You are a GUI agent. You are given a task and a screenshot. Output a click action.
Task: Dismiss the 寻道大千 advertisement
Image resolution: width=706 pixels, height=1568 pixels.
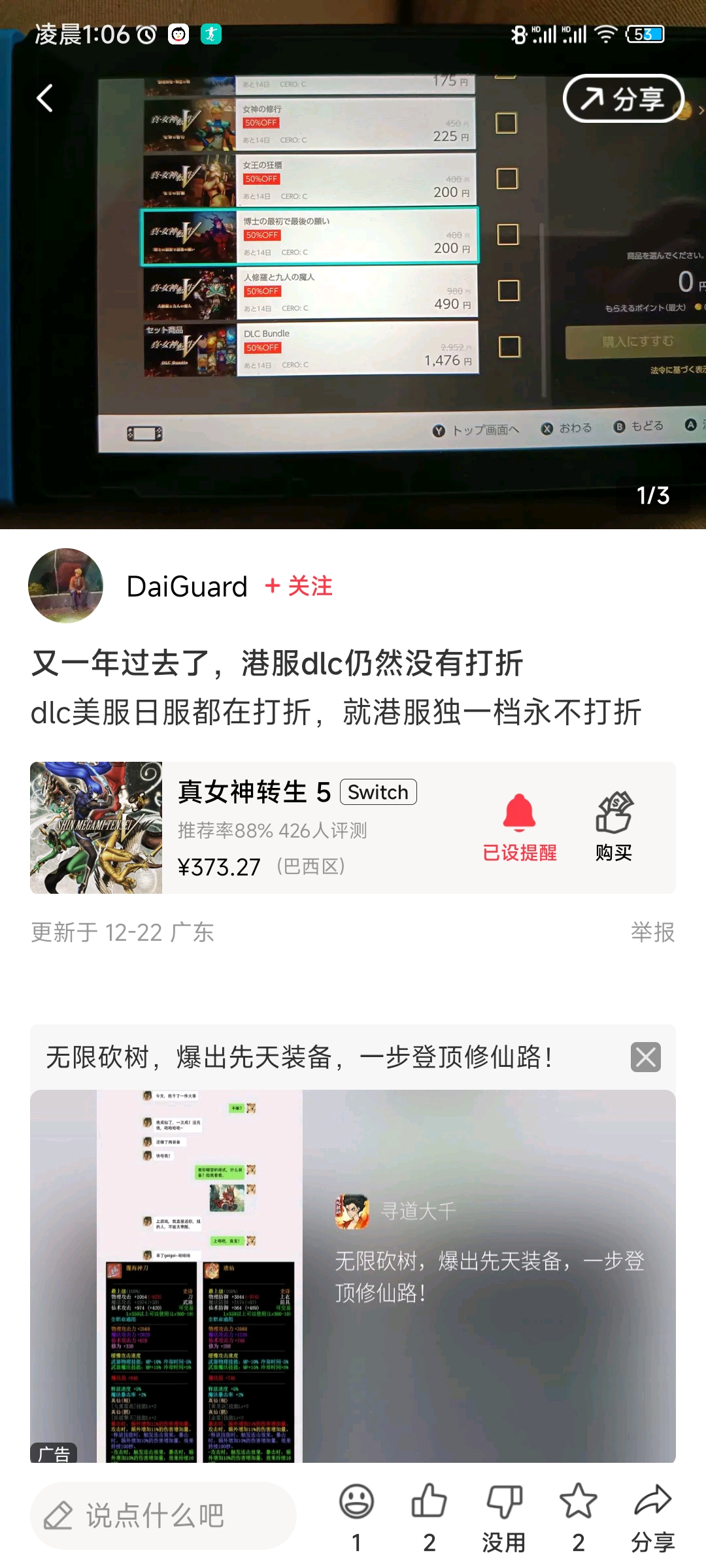point(645,1056)
